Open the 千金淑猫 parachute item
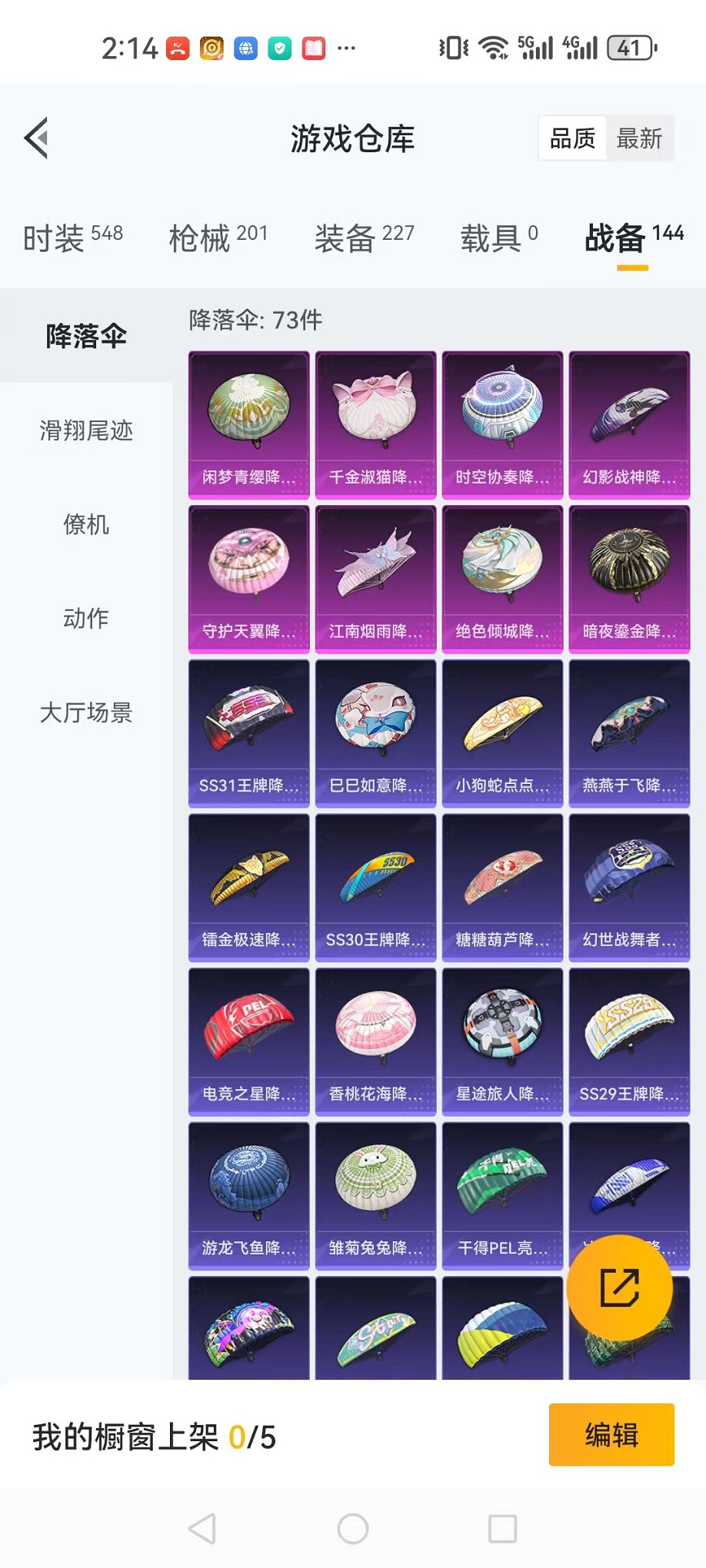This screenshot has height=1568, width=706. (375, 425)
